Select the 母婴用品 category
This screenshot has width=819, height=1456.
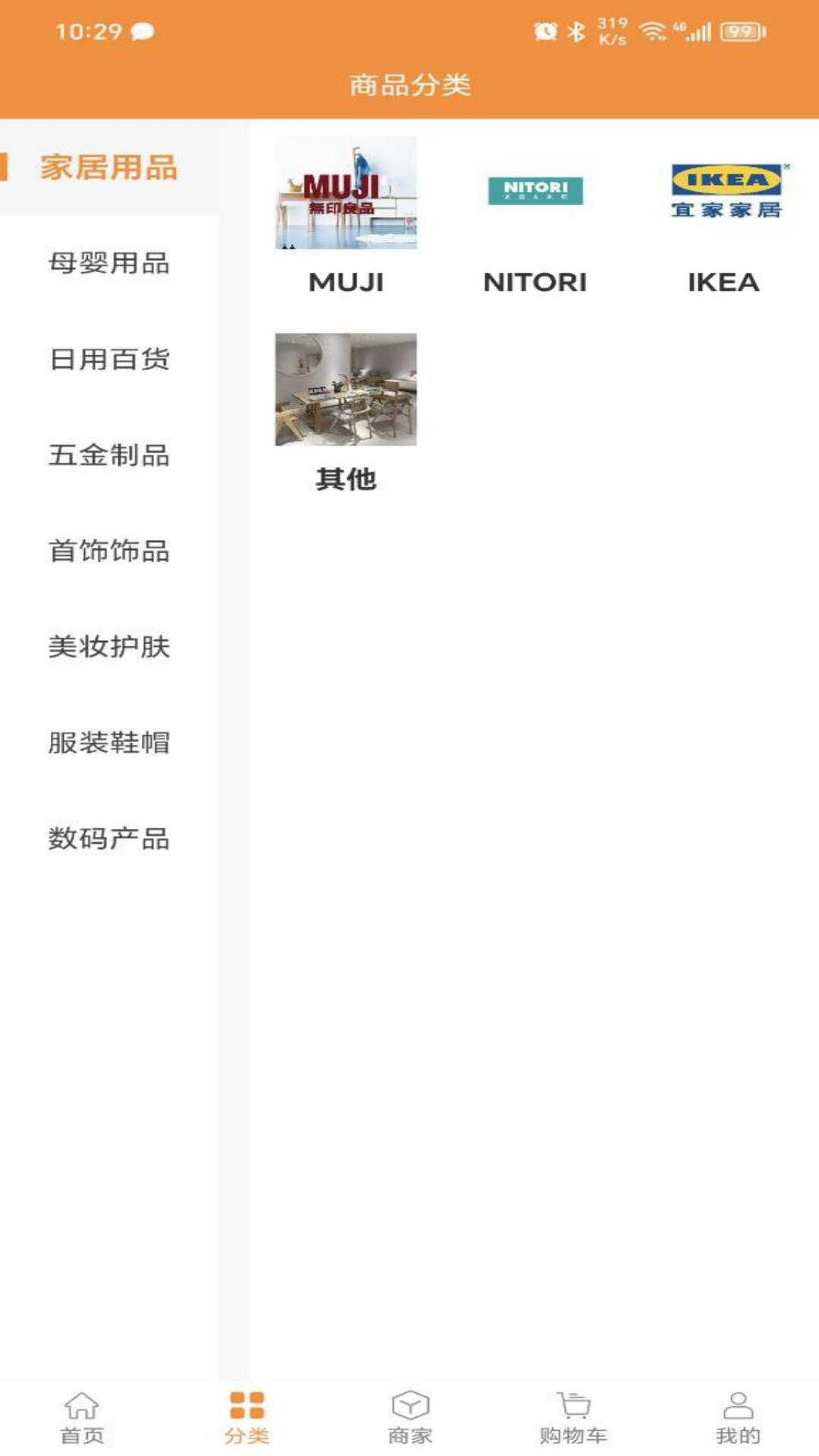109,263
